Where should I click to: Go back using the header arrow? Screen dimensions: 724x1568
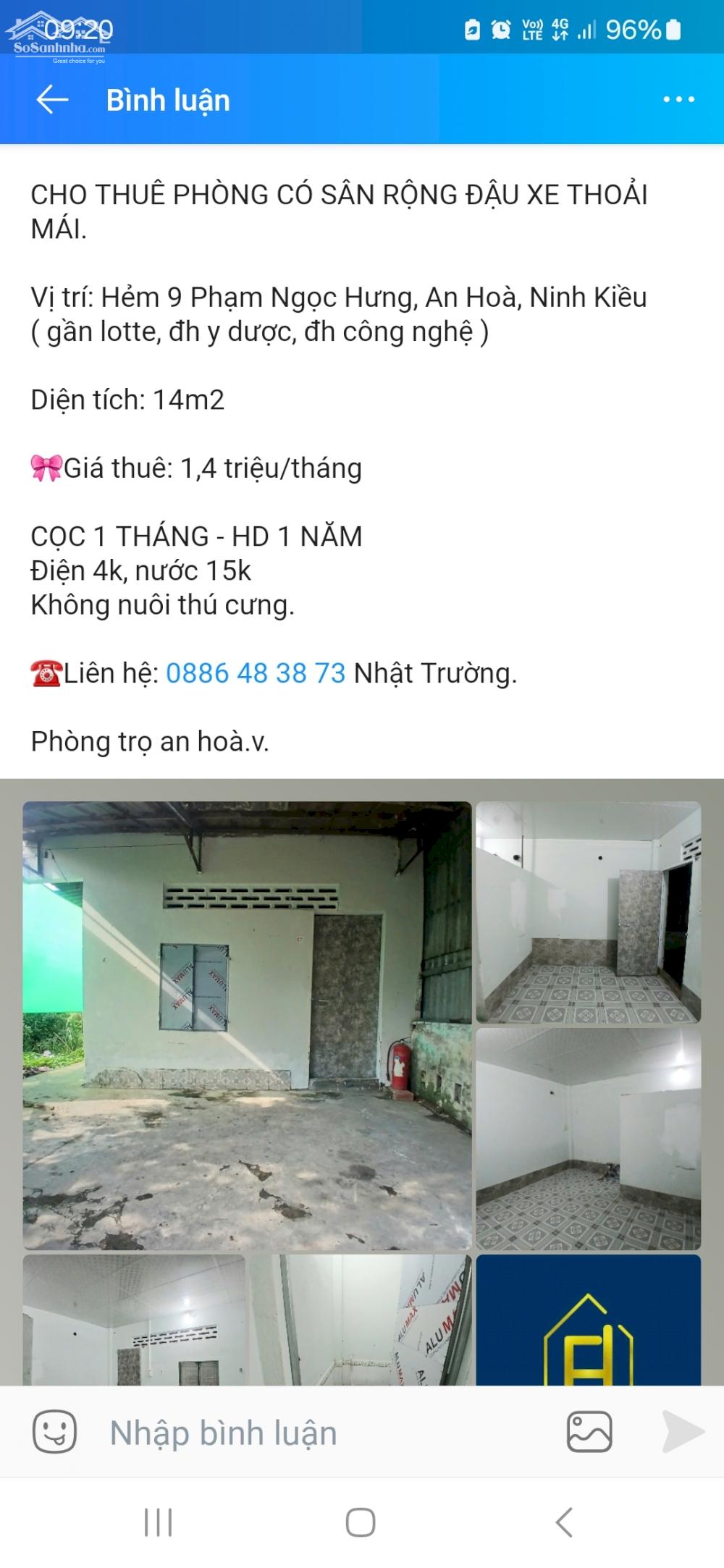pyautogui.click(x=53, y=100)
